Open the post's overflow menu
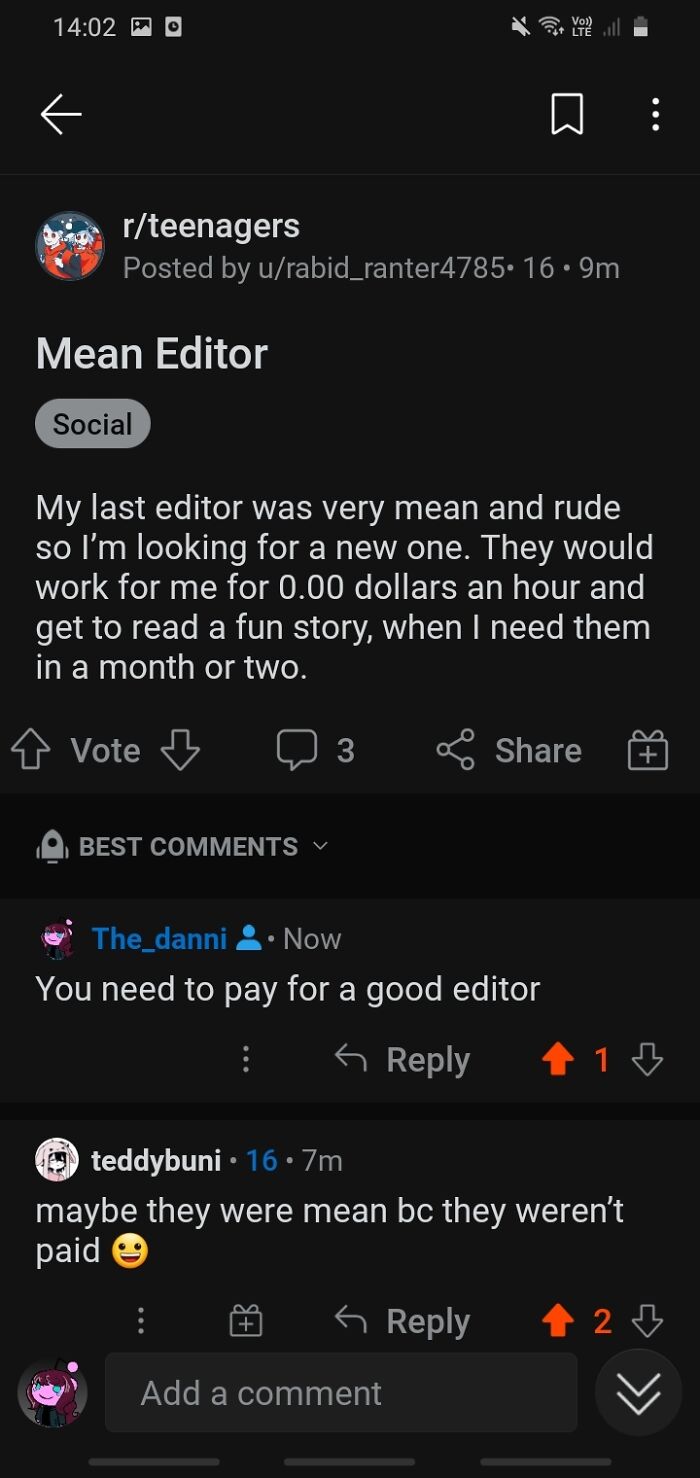Screen dimensions: 700x1478 pos(655,115)
